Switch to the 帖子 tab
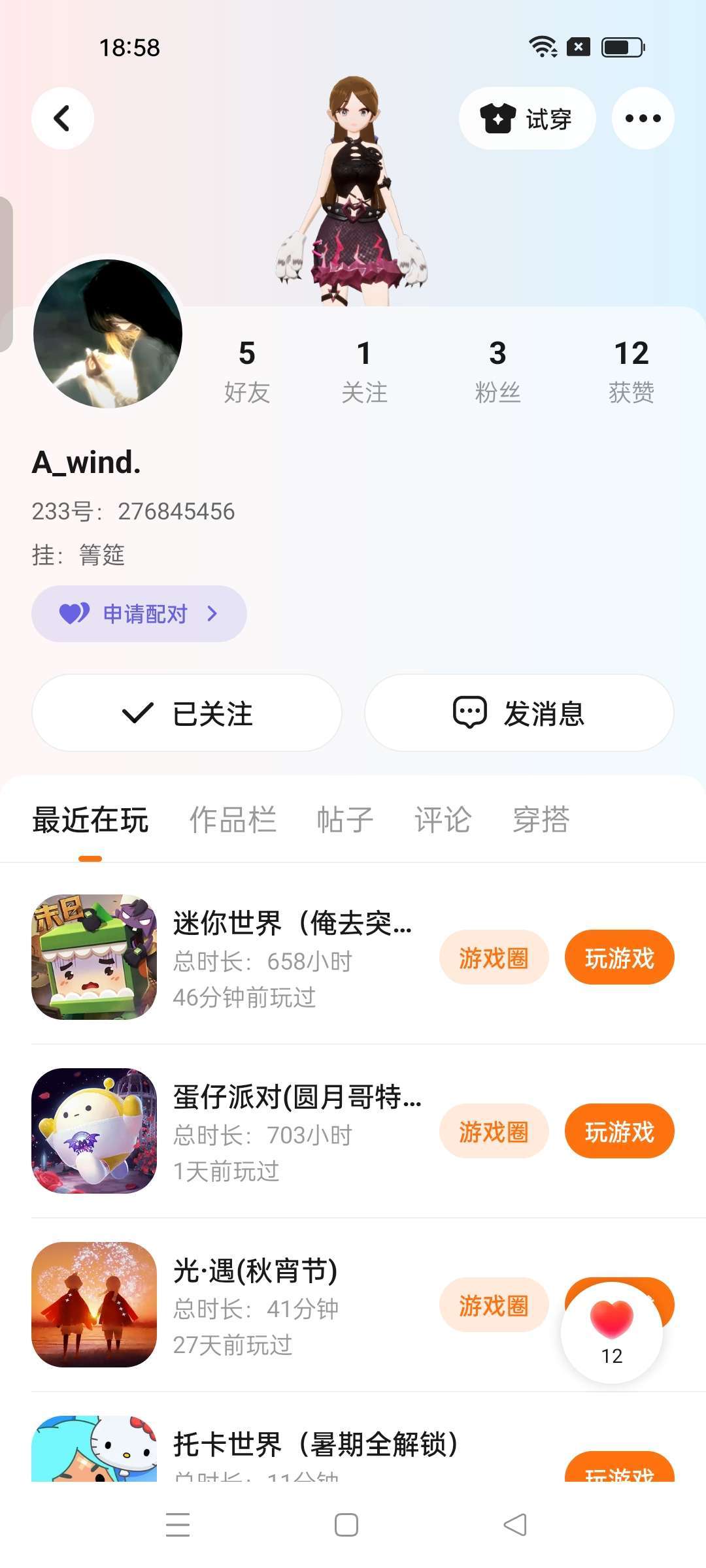This screenshot has height=1568, width=706. coord(345,819)
